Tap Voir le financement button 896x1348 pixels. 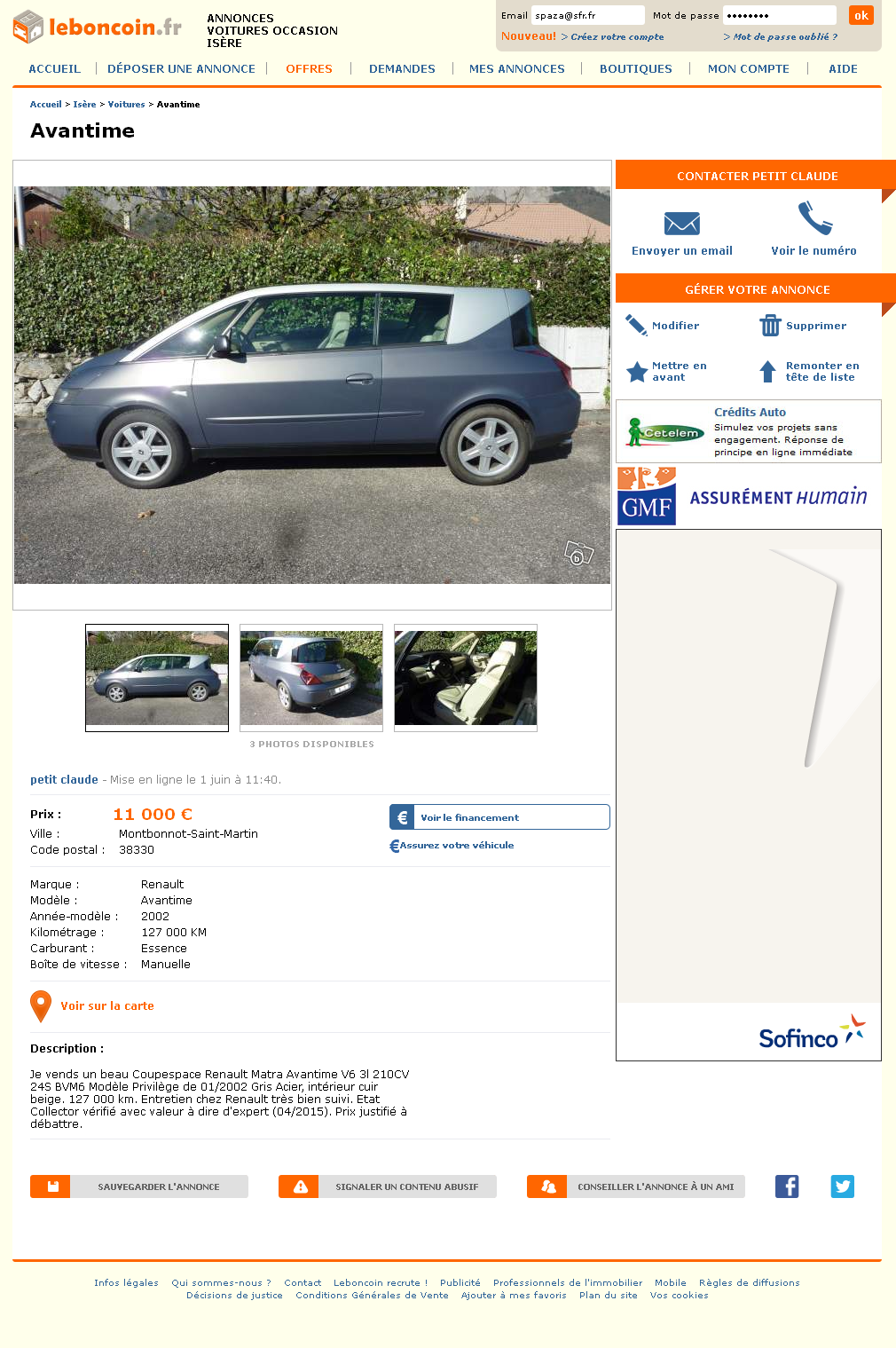499,817
